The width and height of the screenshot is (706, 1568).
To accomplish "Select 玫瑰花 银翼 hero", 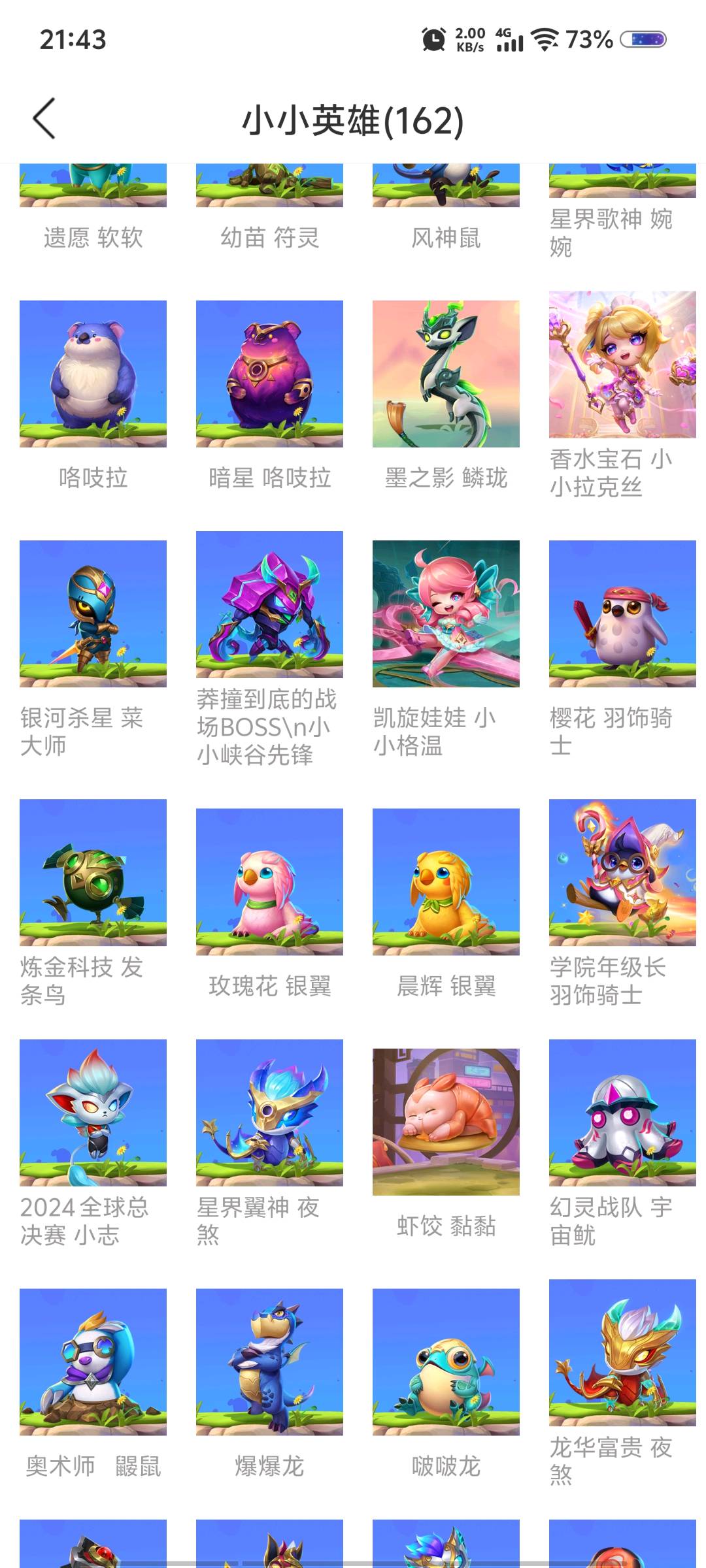I will [269, 881].
